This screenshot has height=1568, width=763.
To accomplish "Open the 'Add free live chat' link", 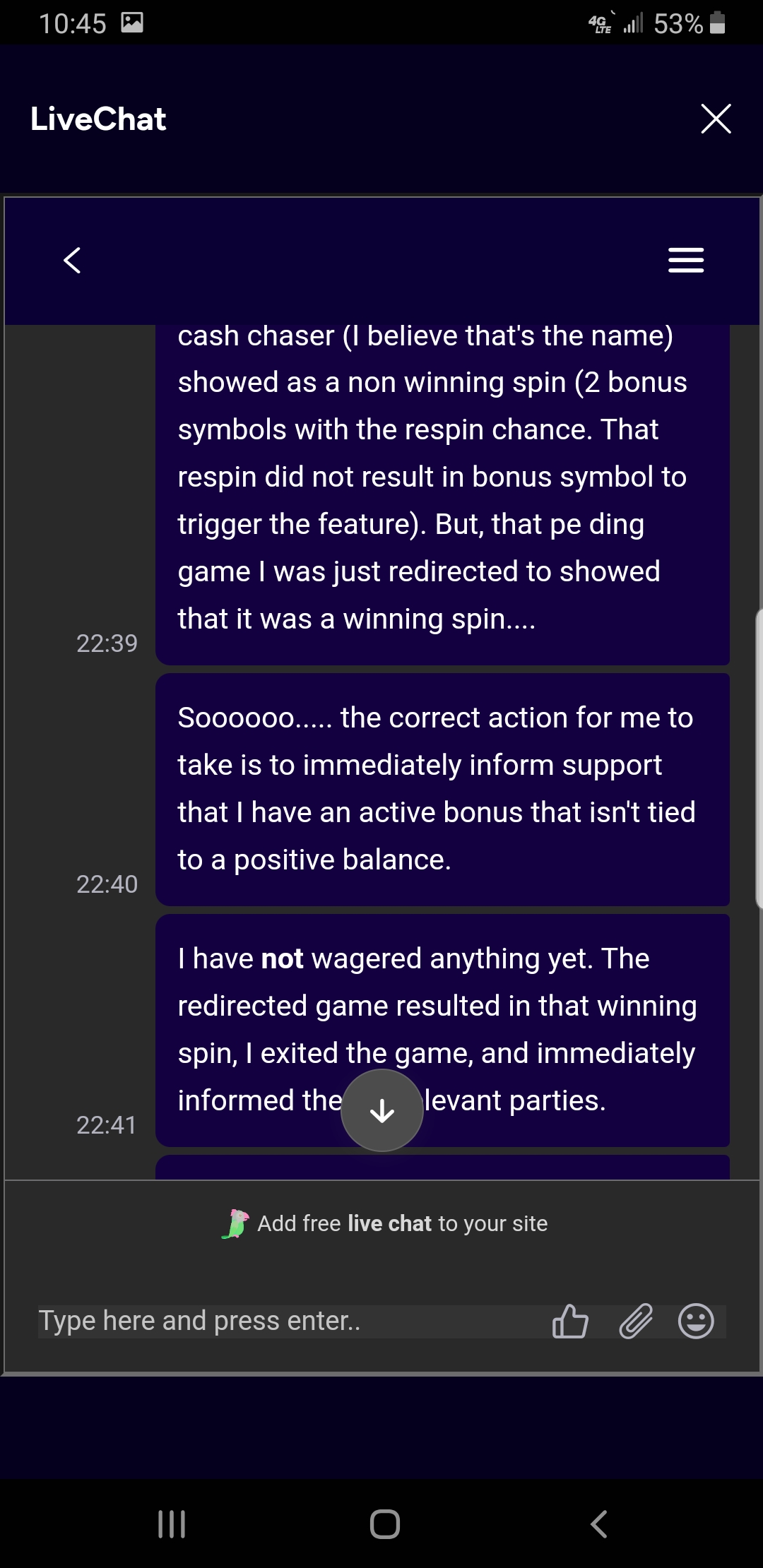I will coord(385,1223).
